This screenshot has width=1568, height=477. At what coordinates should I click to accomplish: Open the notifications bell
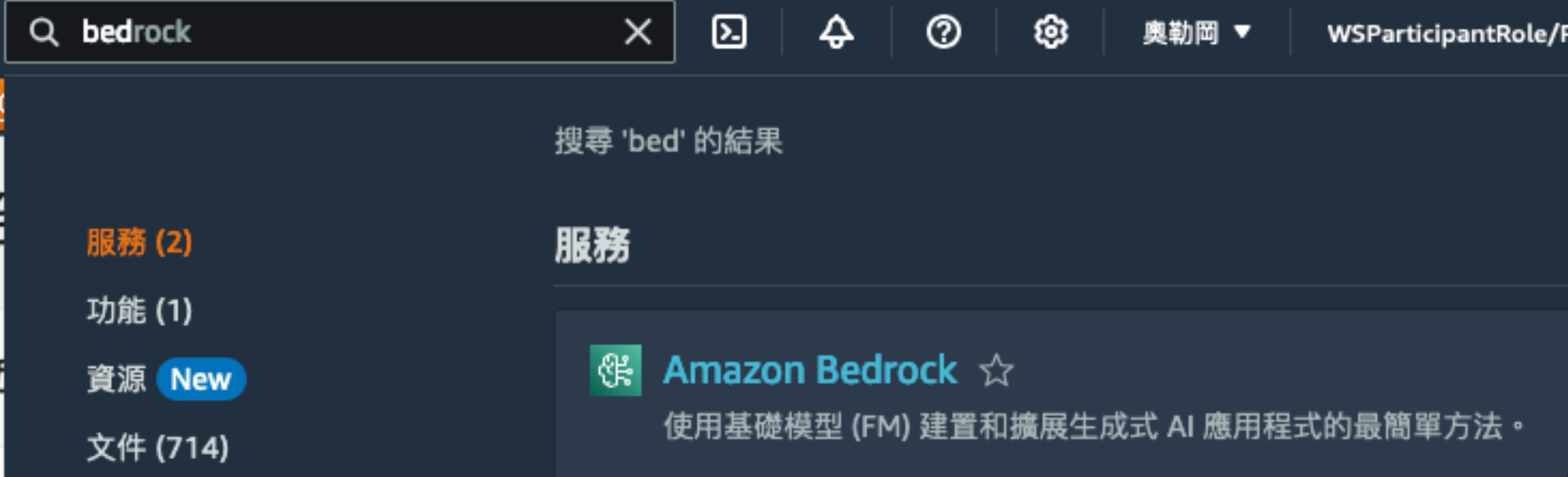[x=836, y=32]
